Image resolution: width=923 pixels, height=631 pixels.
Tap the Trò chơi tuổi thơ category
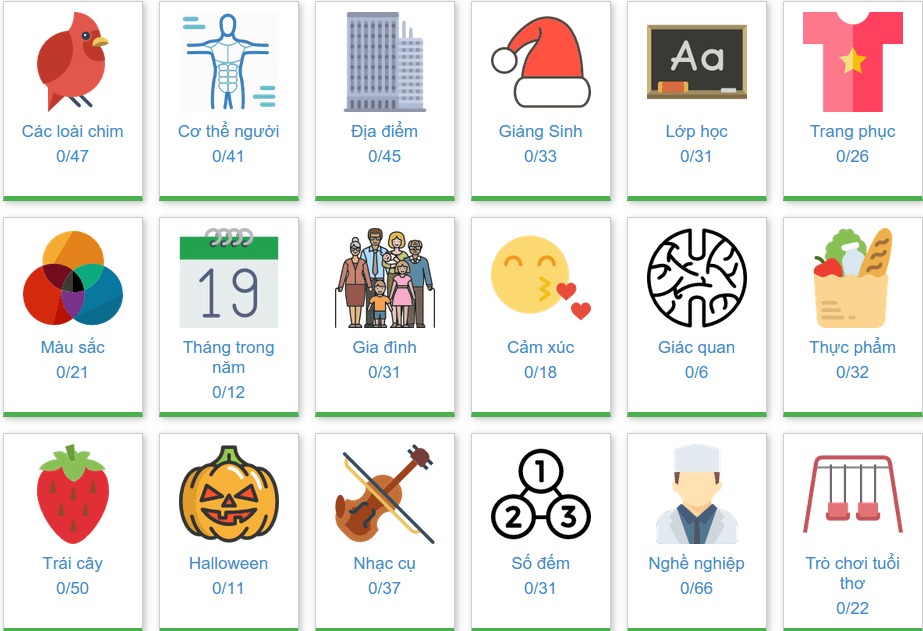click(853, 573)
